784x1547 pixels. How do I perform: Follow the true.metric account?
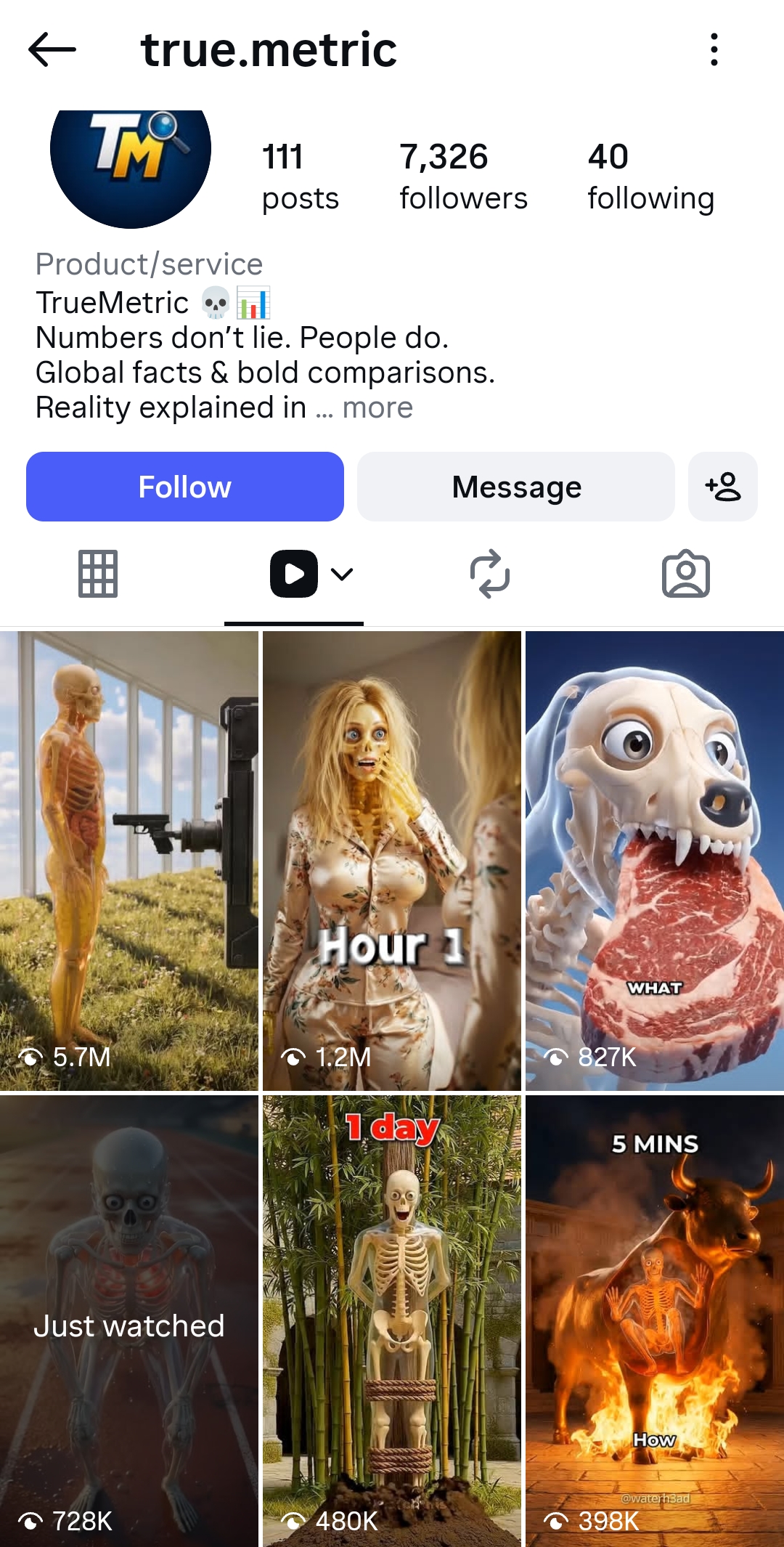pos(185,487)
